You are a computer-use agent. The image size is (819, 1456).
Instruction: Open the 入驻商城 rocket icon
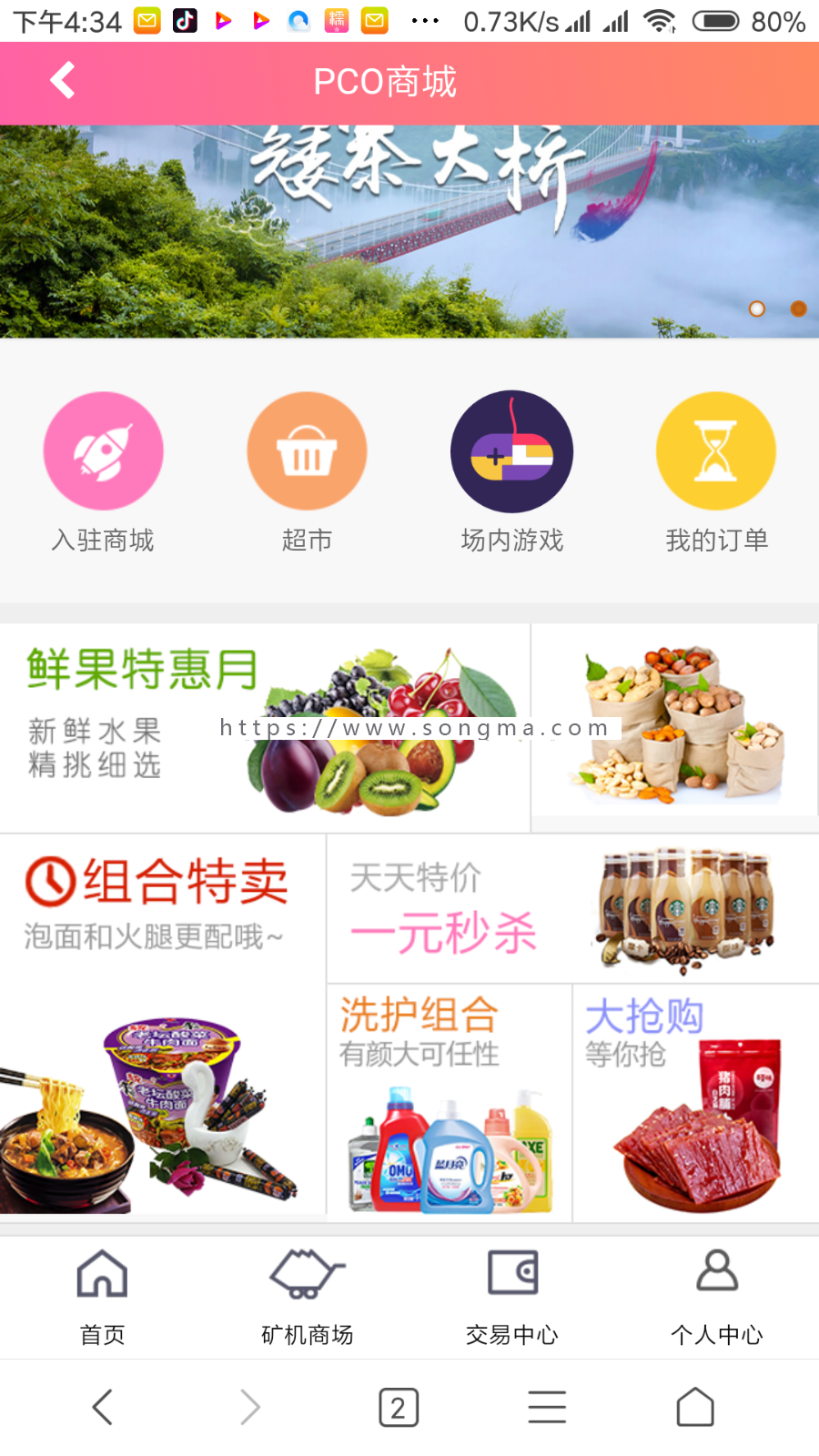103,450
